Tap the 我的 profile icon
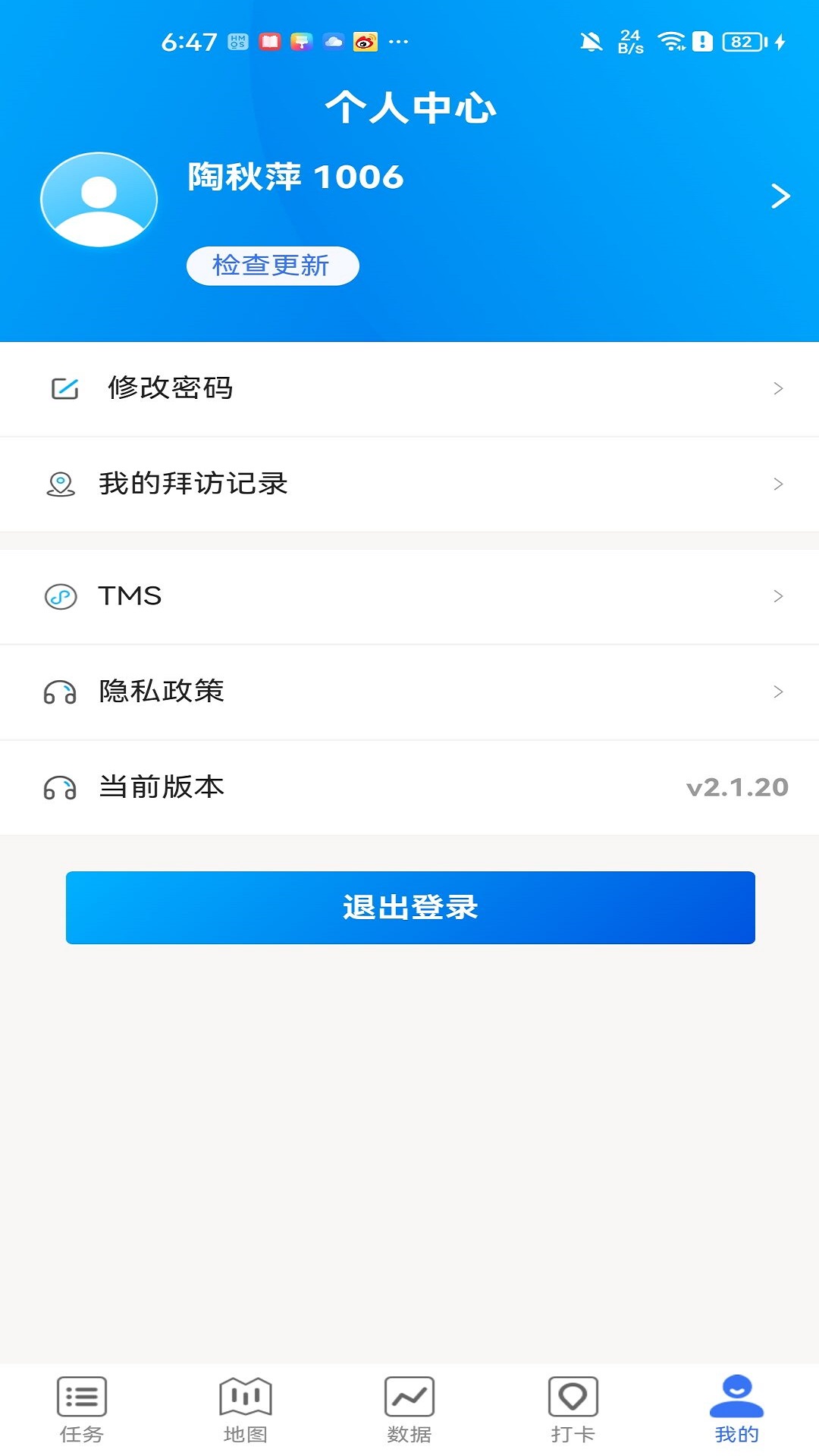The width and height of the screenshot is (819, 1456). point(736,1395)
